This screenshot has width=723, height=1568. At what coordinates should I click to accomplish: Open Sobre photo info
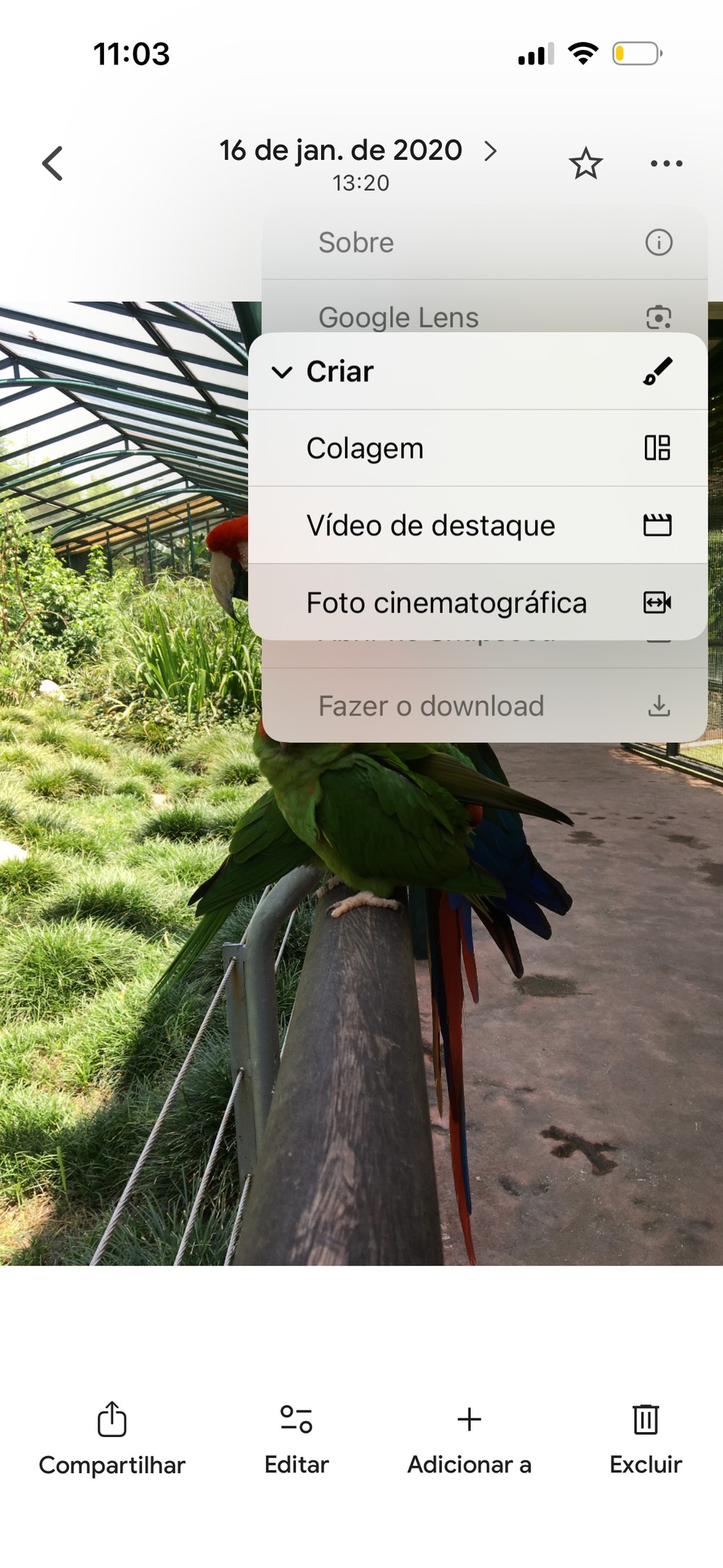[484, 243]
